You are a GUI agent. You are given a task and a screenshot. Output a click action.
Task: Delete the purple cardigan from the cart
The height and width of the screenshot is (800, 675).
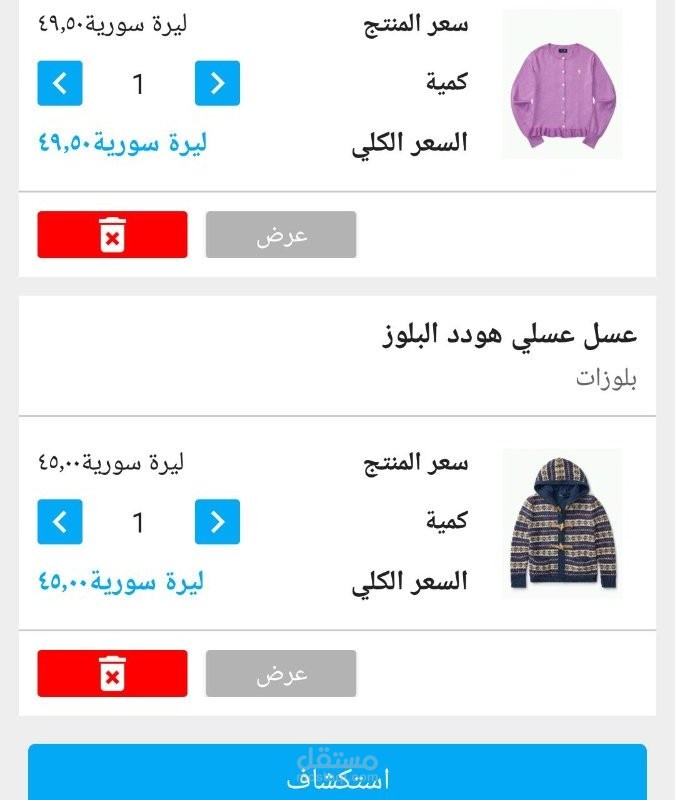coord(112,234)
